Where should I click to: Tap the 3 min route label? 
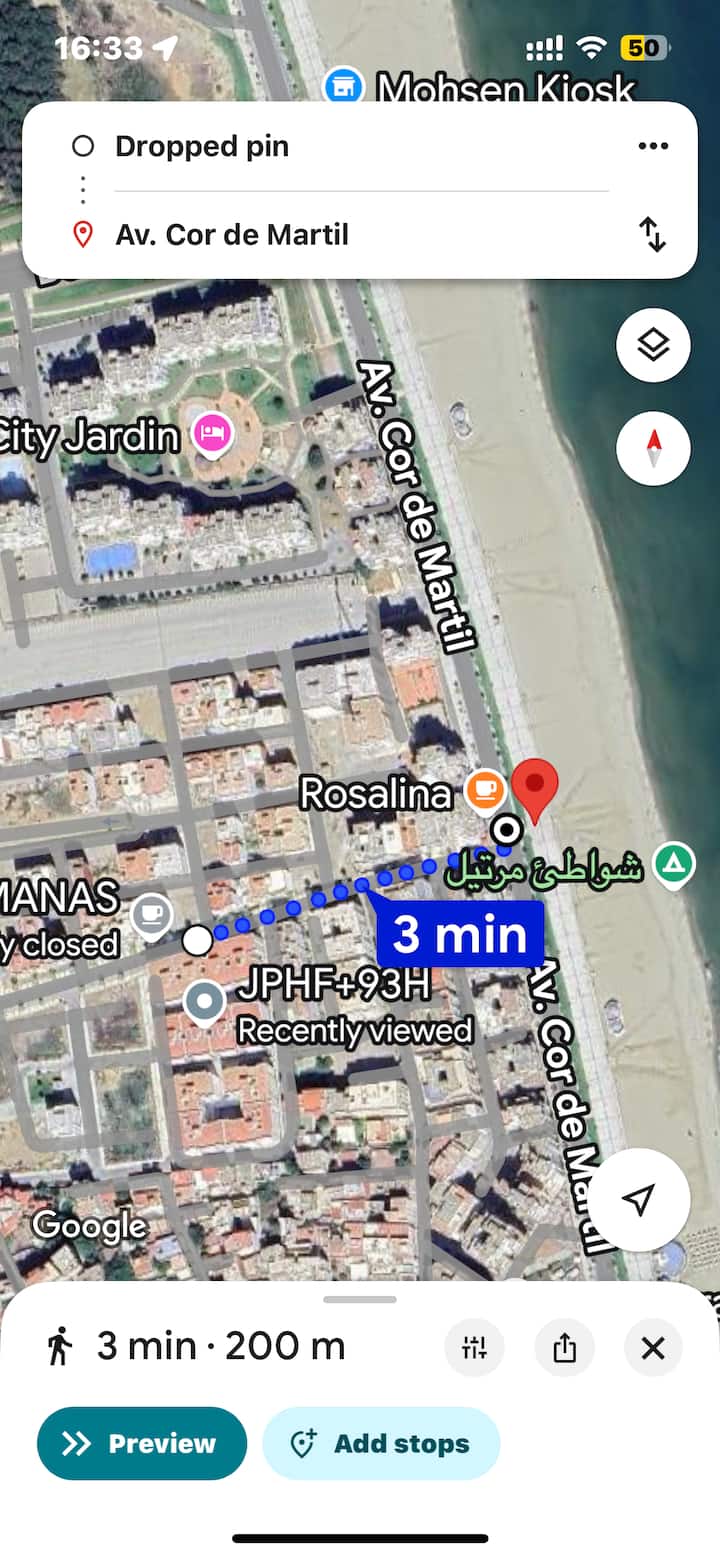[460, 935]
